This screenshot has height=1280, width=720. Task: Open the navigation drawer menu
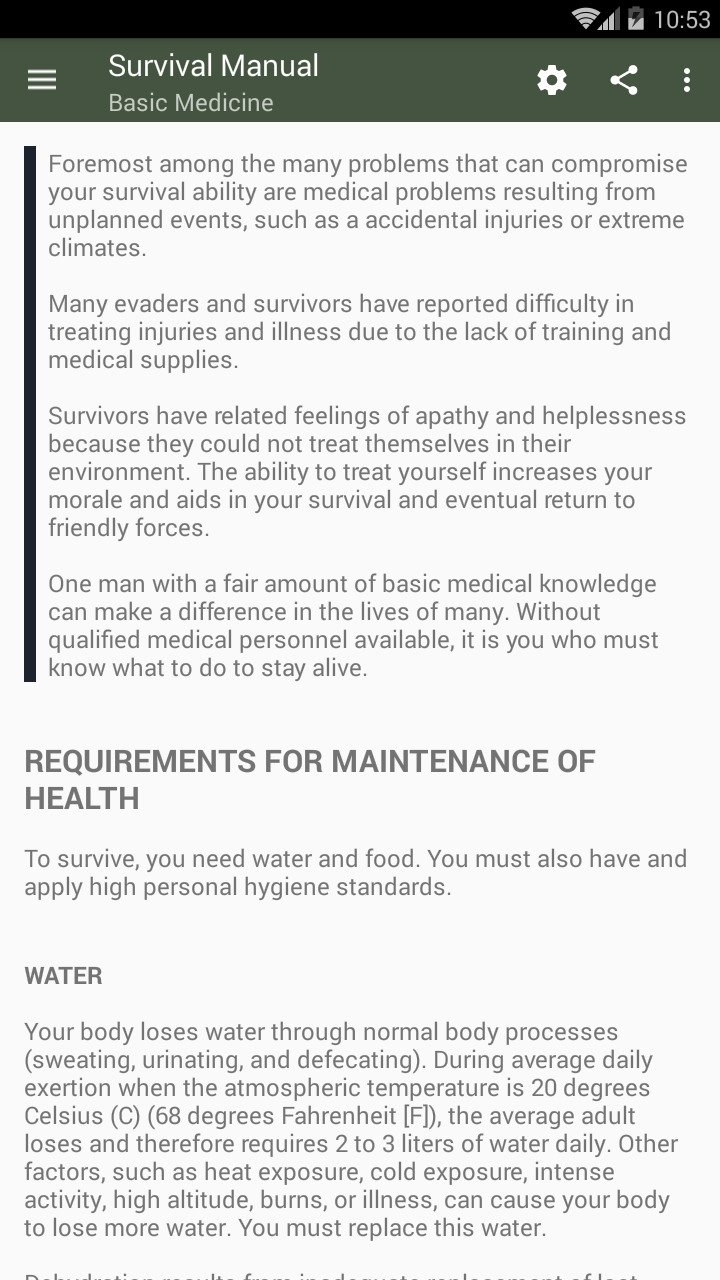42,80
